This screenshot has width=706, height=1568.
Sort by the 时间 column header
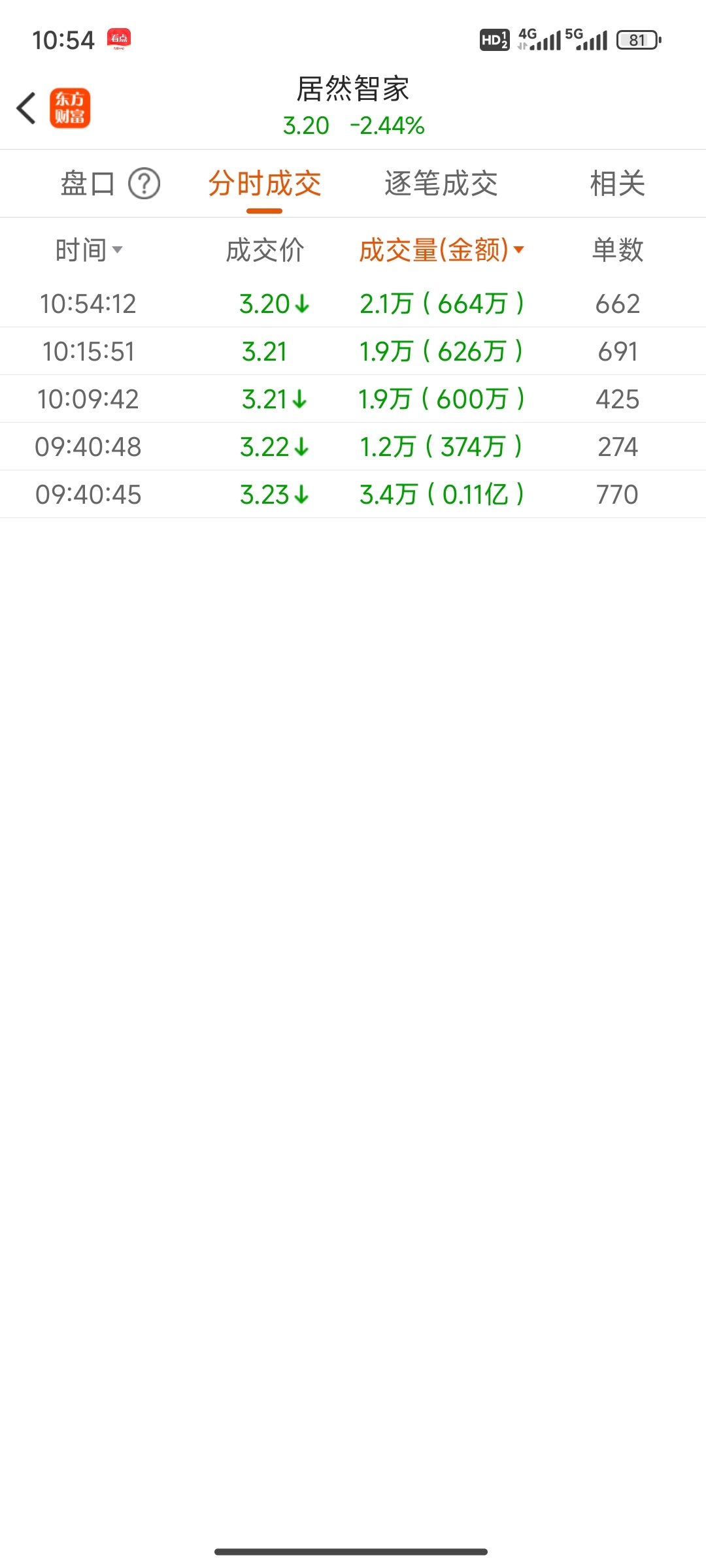[x=89, y=250]
